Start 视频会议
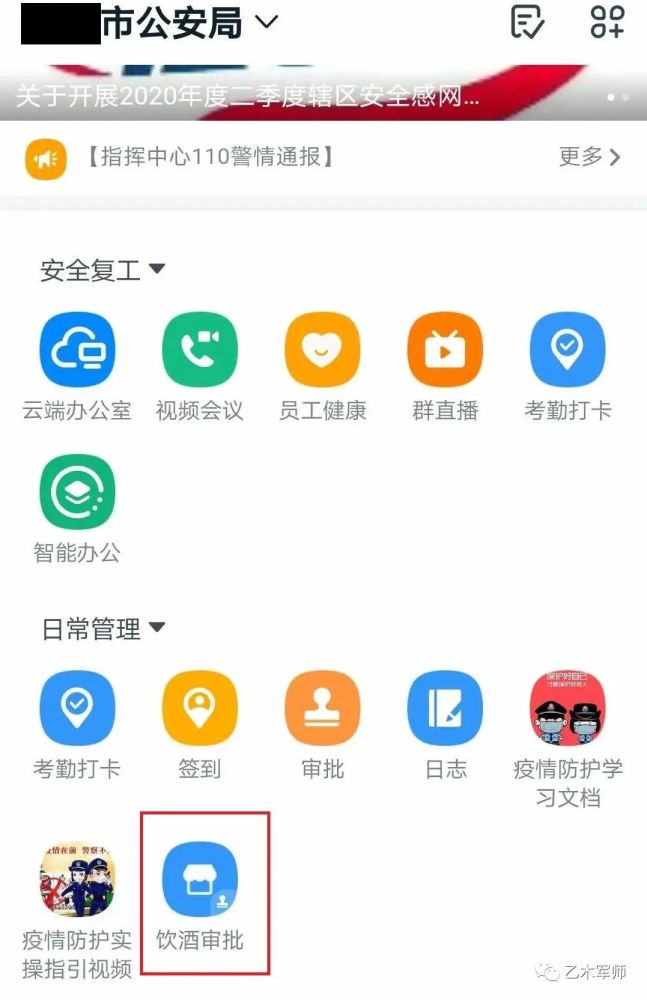The image size is (647, 1000). (200, 351)
